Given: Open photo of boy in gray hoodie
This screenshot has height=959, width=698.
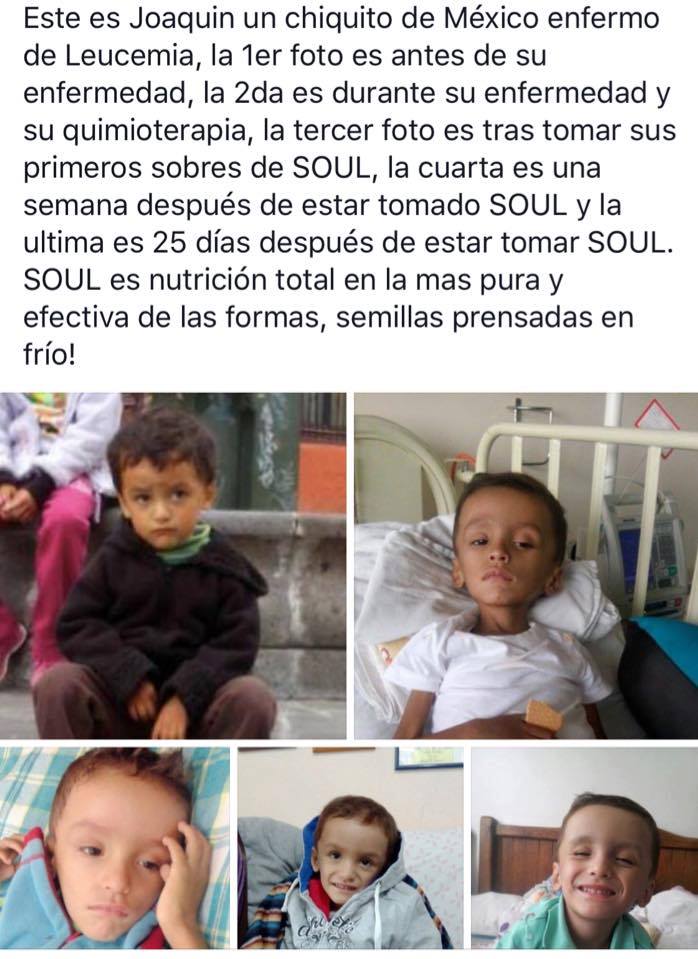Looking at the screenshot, I should [350, 848].
